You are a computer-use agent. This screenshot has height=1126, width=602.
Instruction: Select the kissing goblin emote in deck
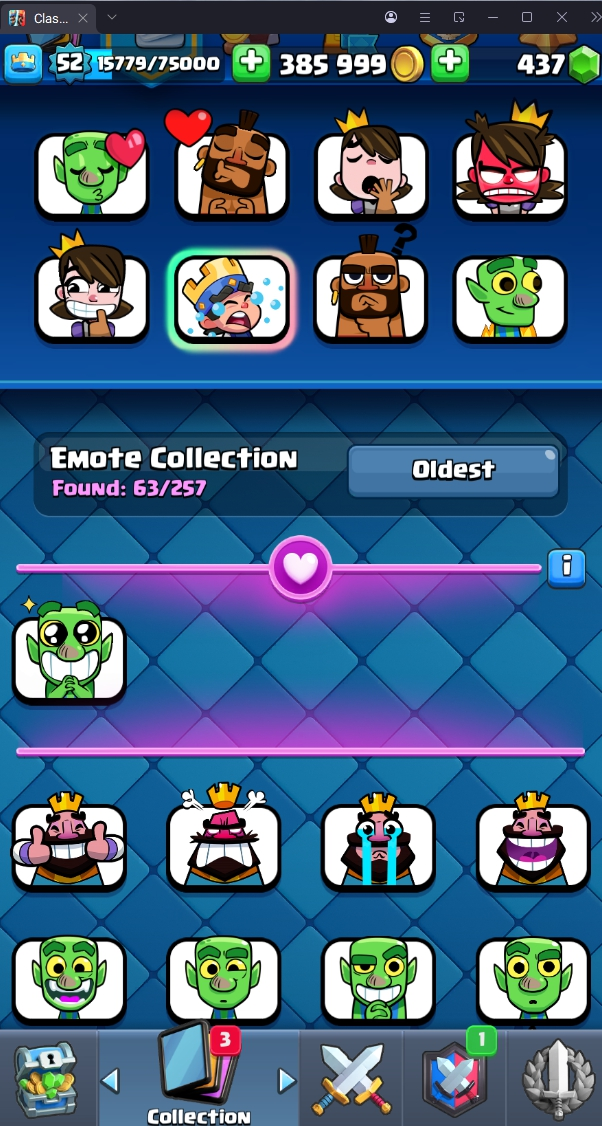92,174
